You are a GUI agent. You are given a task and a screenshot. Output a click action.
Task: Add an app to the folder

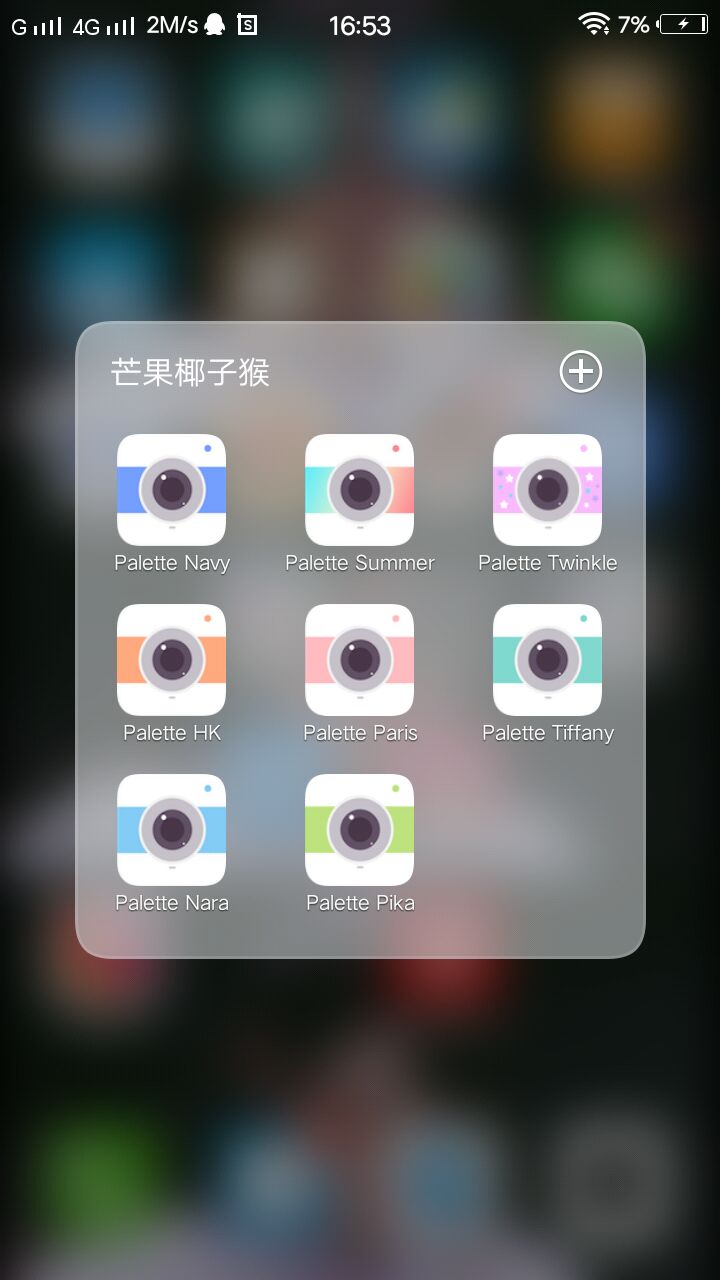click(580, 372)
